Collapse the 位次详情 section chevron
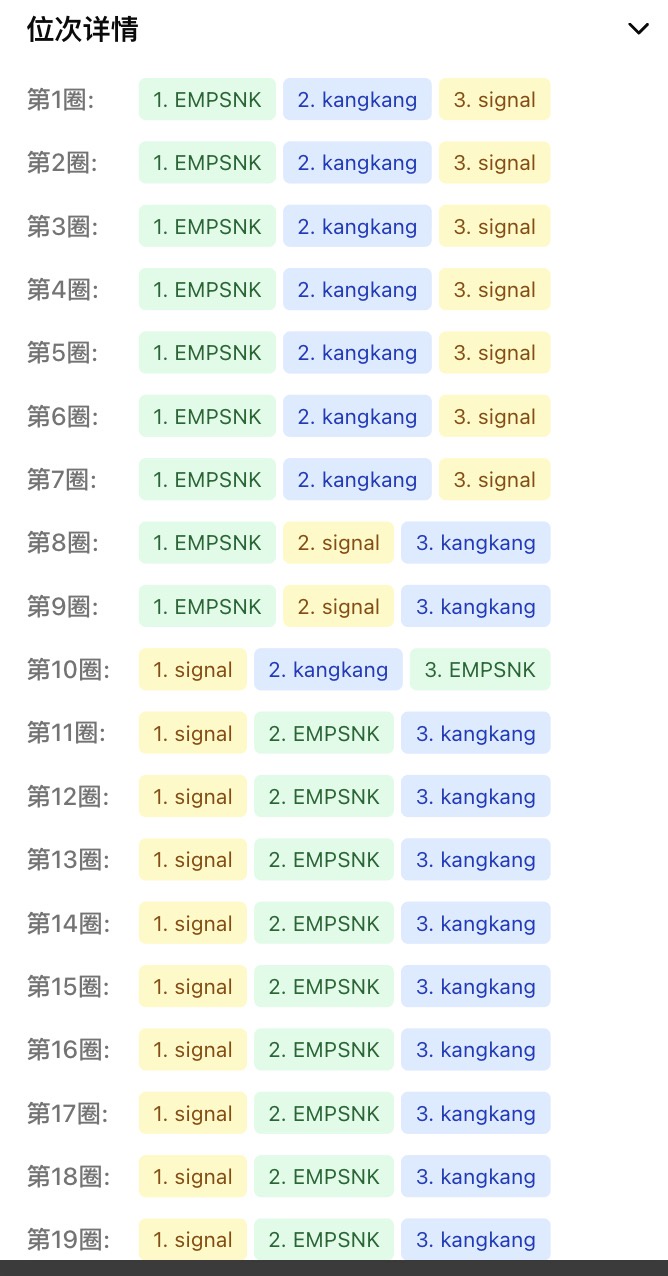Viewport: 668px width, 1276px height. coord(638,29)
